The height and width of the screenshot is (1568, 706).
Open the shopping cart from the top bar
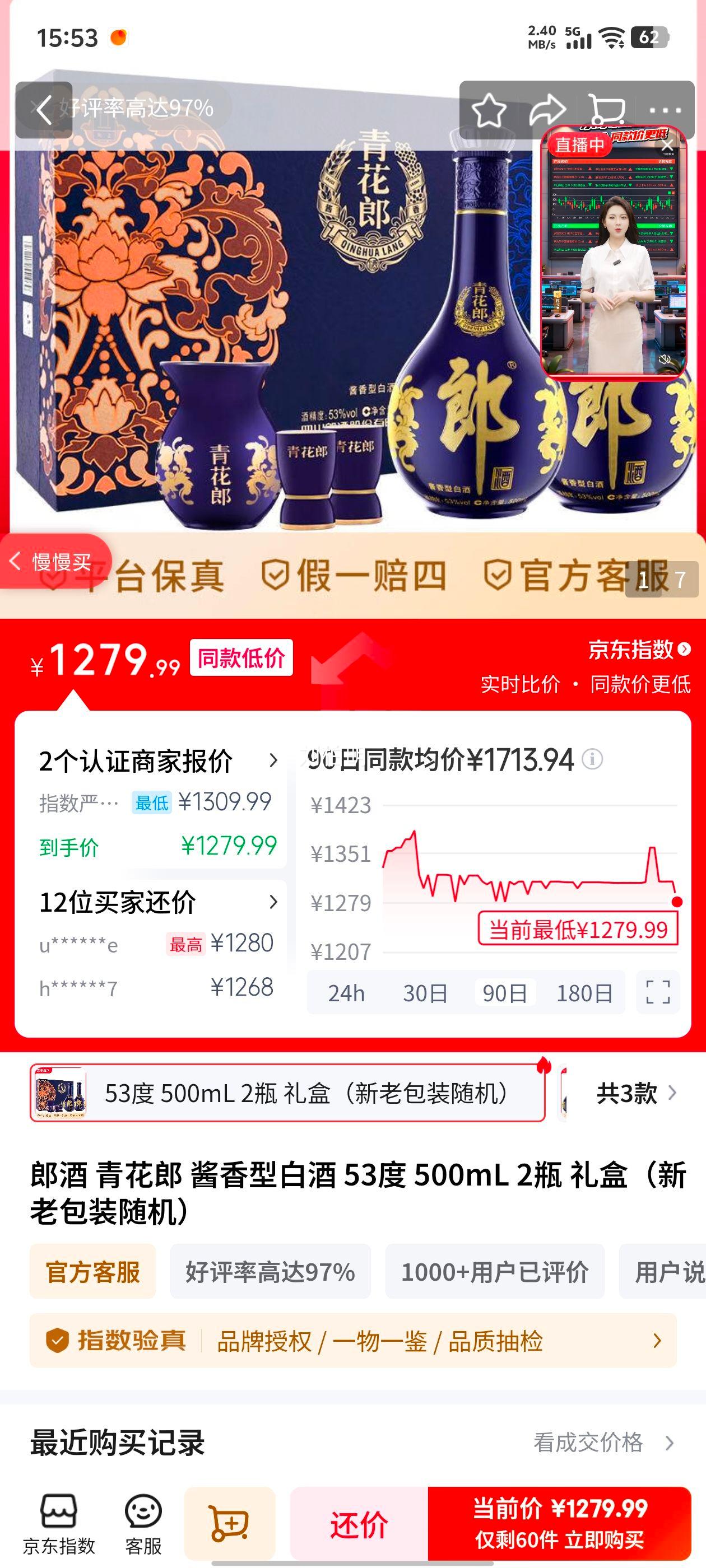pyautogui.click(x=607, y=108)
